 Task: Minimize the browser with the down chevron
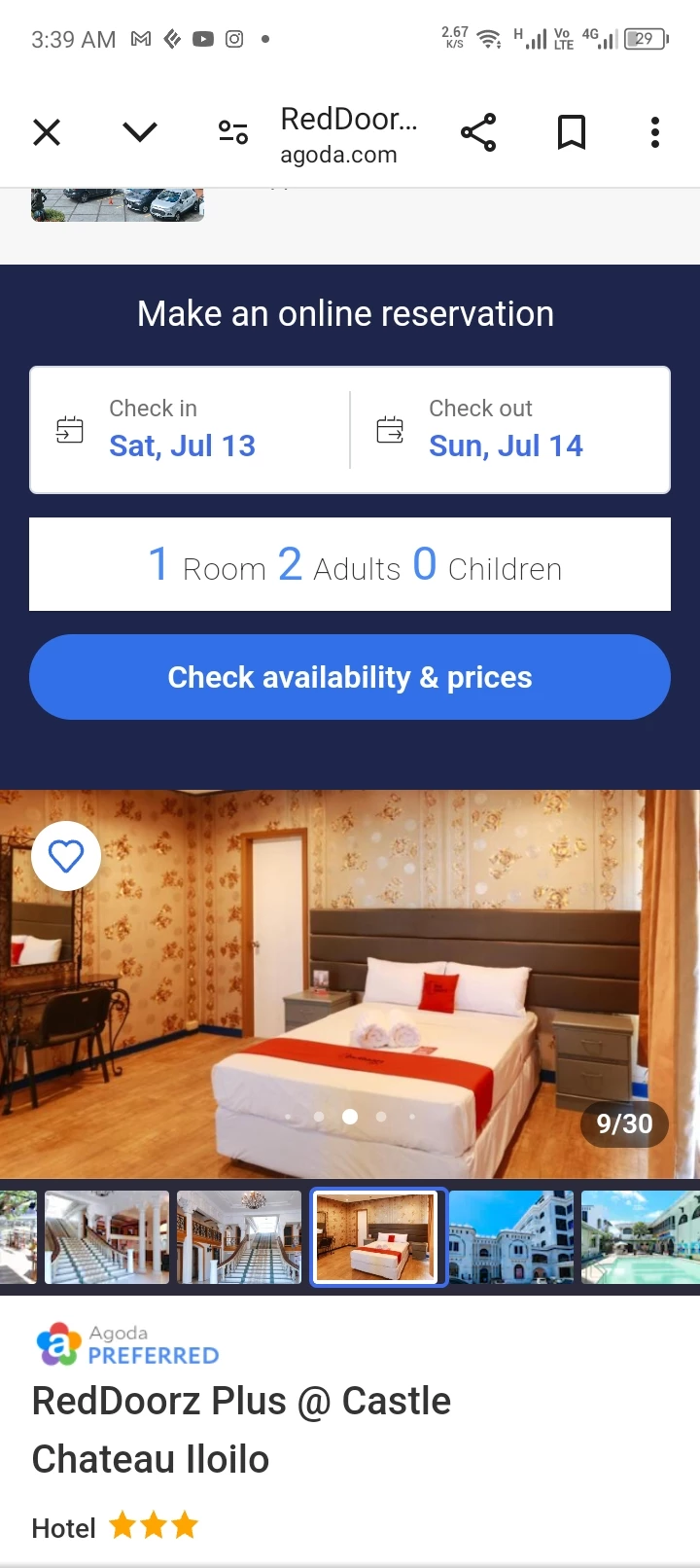(x=140, y=132)
